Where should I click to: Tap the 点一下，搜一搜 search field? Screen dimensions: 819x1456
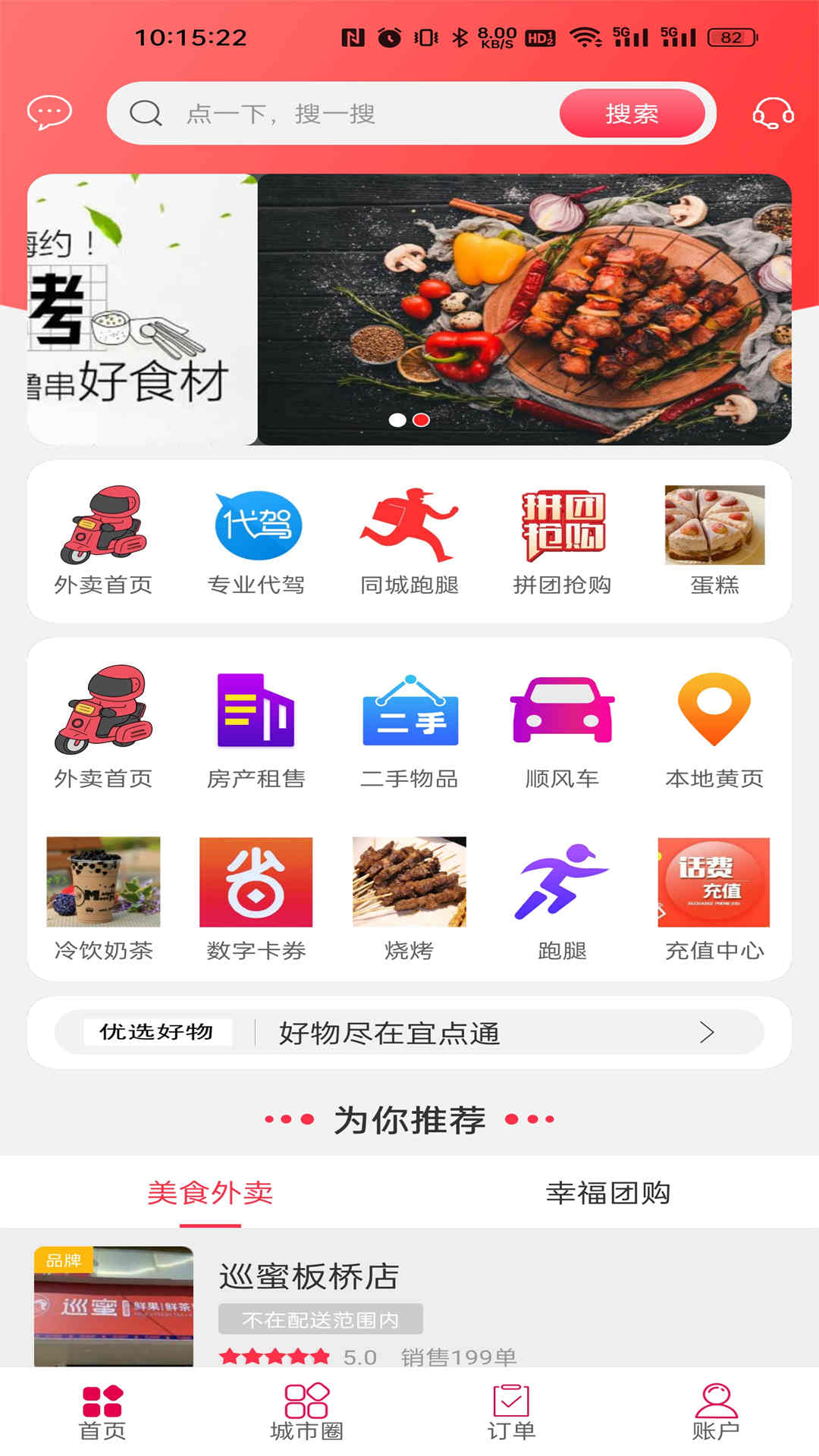tap(341, 114)
